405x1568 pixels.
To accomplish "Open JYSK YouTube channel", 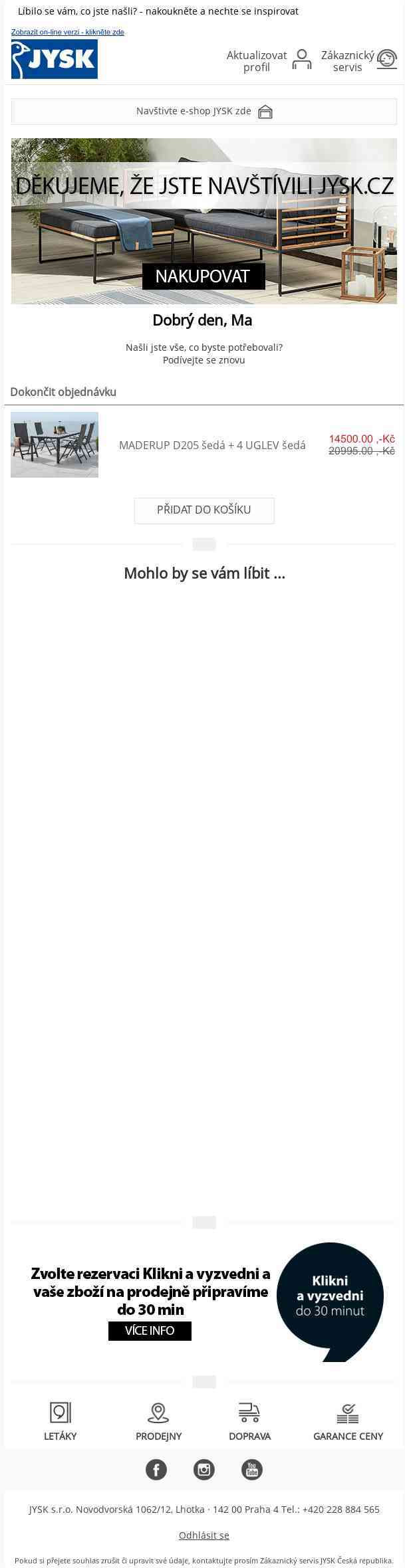I will [x=252, y=1469].
